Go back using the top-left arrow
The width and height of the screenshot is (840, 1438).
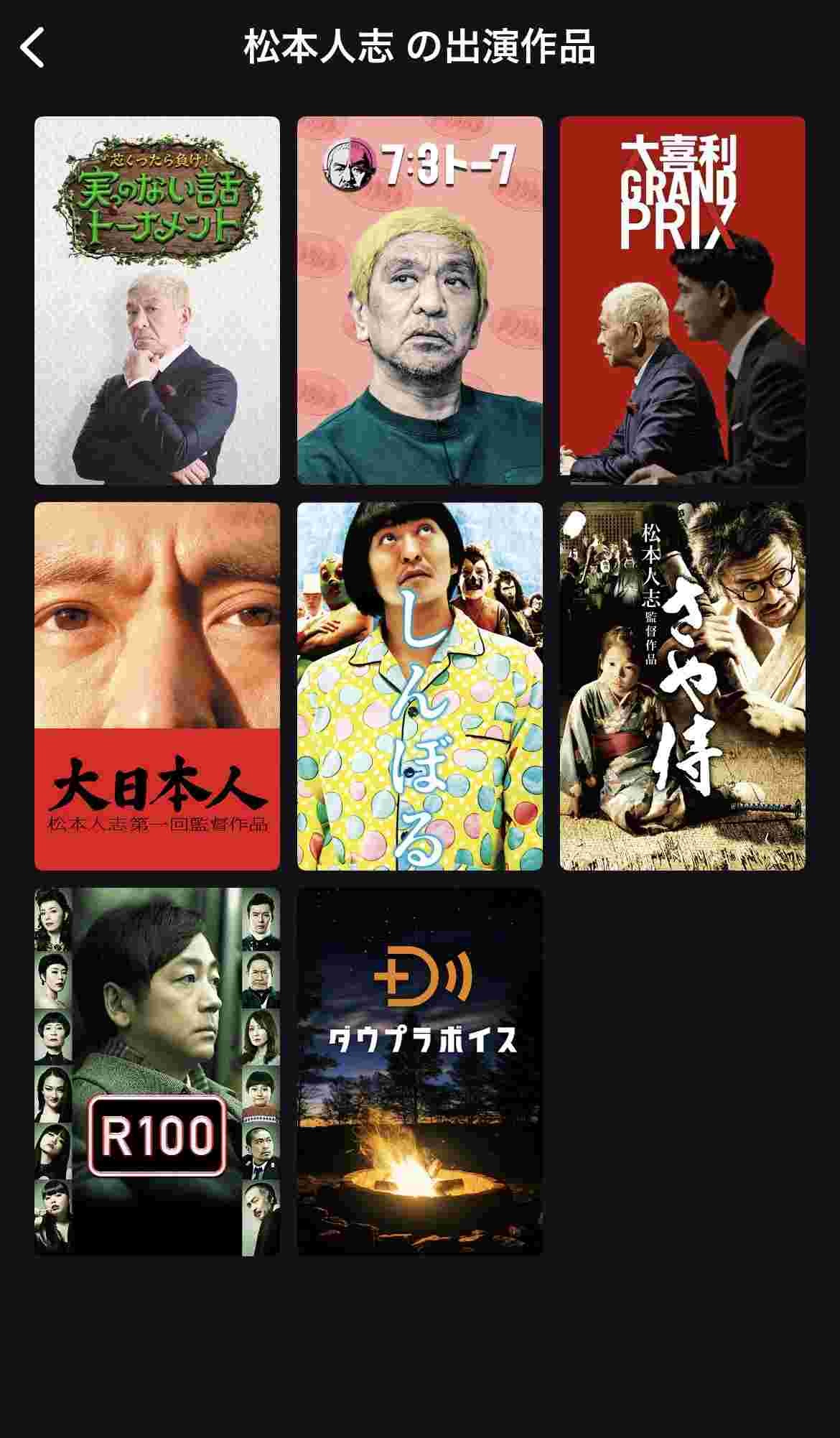33,47
